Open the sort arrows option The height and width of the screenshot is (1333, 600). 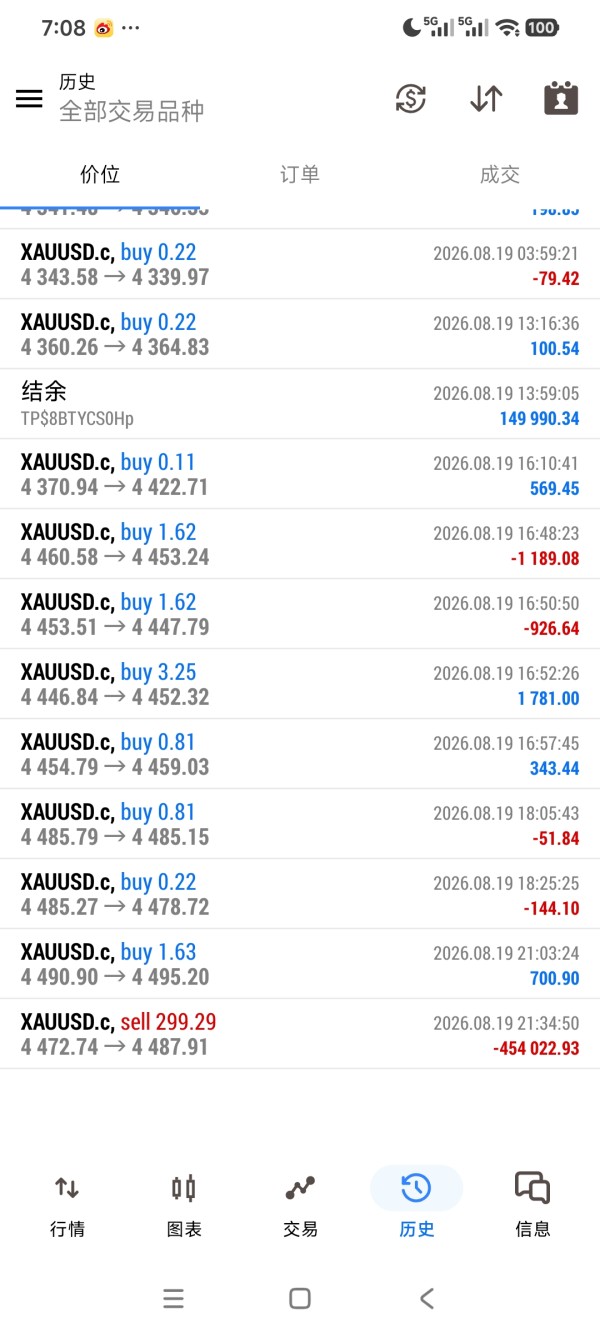486,98
